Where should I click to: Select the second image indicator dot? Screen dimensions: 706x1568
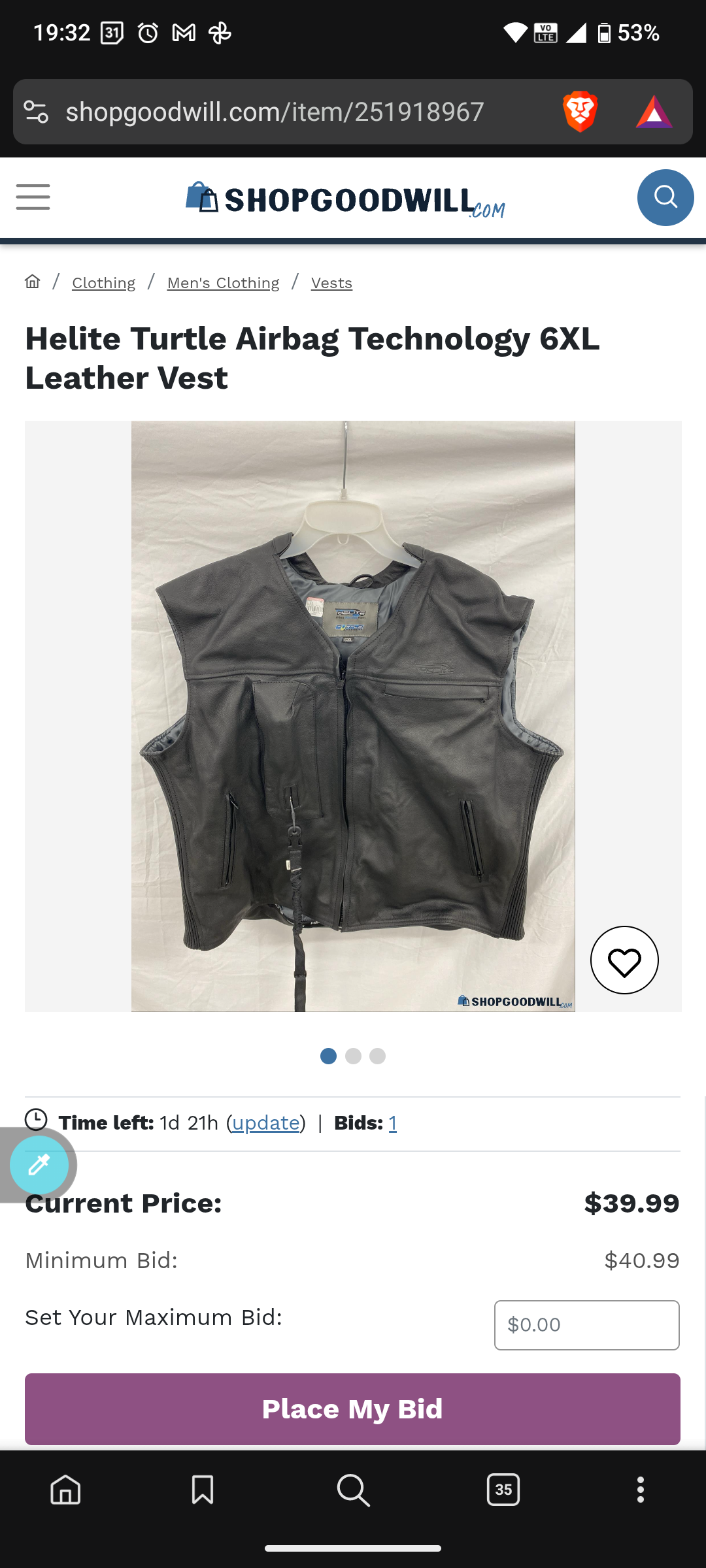(x=353, y=1056)
